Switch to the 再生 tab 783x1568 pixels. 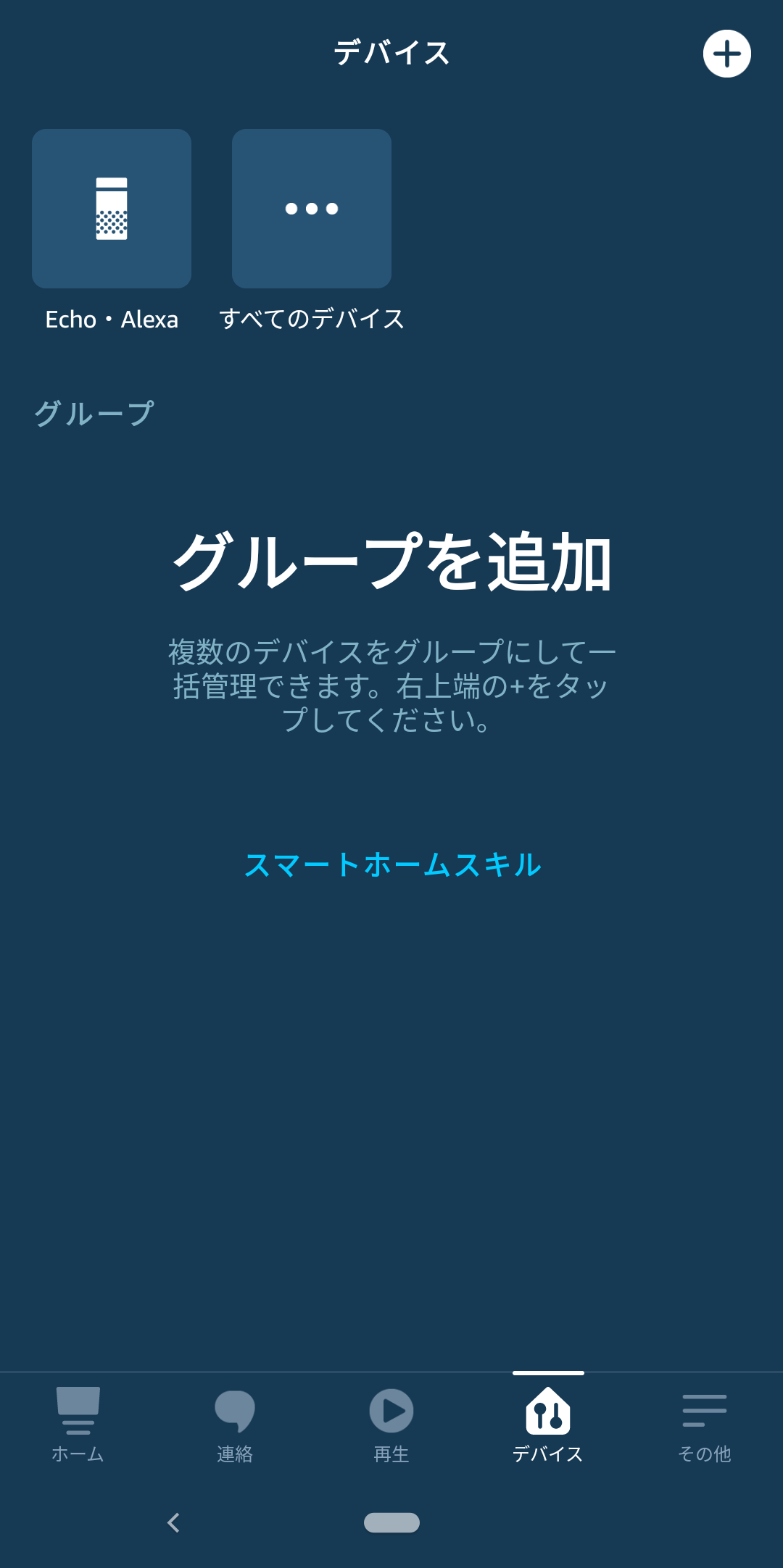click(391, 1423)
